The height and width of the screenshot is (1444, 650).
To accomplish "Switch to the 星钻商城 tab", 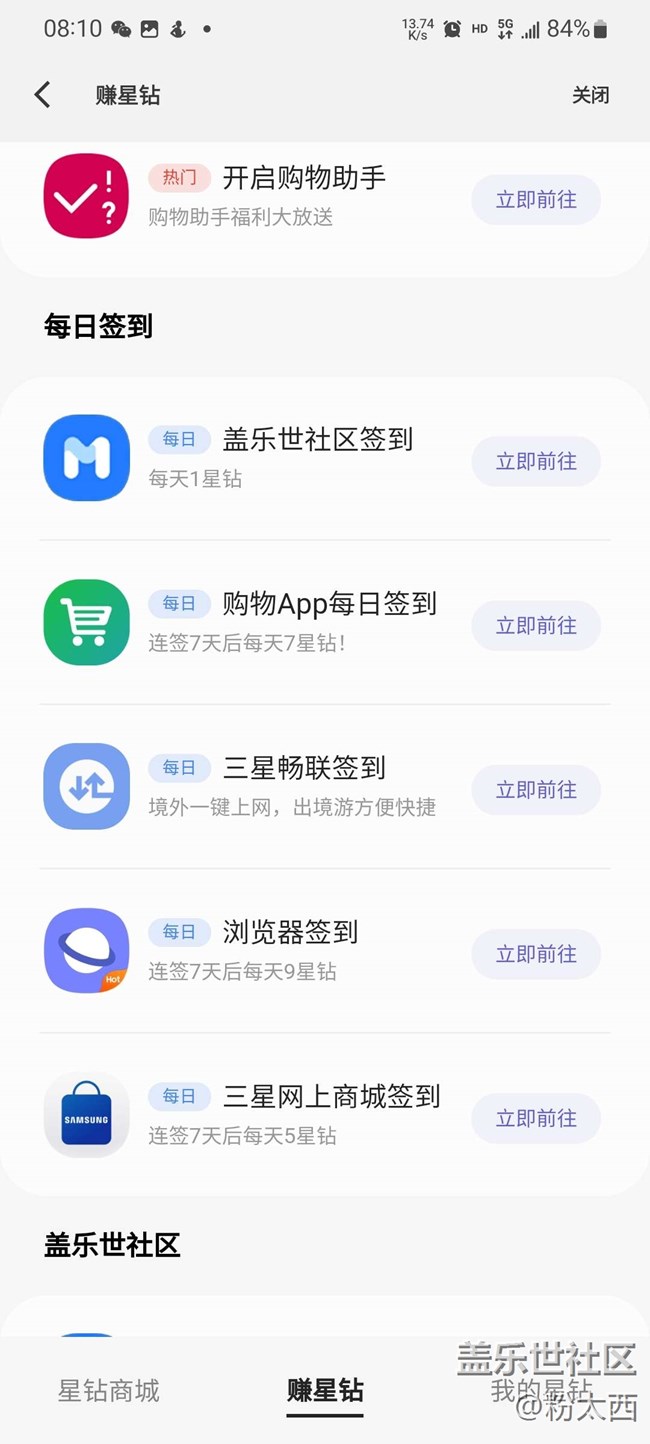I will click(x=109, y=1391).
